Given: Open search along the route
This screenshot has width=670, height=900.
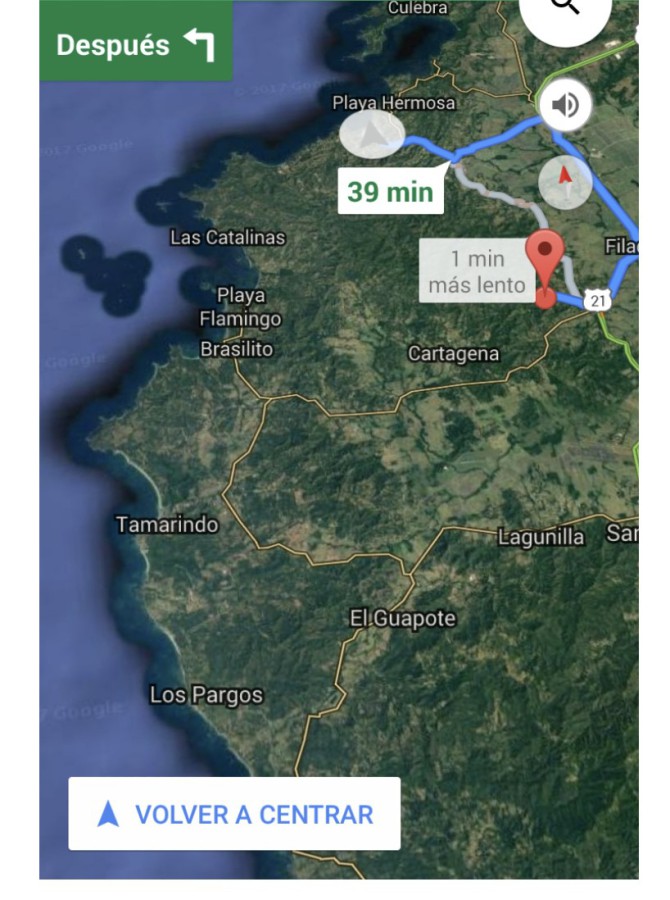Looking at the screenshot, I should point(565,10).
